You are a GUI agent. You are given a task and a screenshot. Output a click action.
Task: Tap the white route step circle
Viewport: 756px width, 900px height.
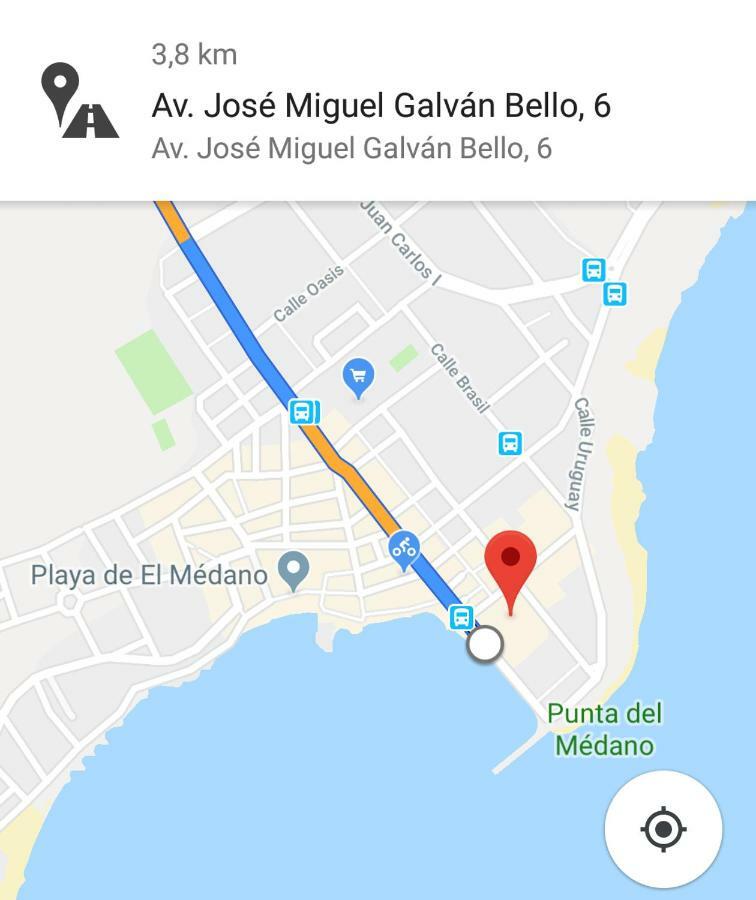pos(485,645)
